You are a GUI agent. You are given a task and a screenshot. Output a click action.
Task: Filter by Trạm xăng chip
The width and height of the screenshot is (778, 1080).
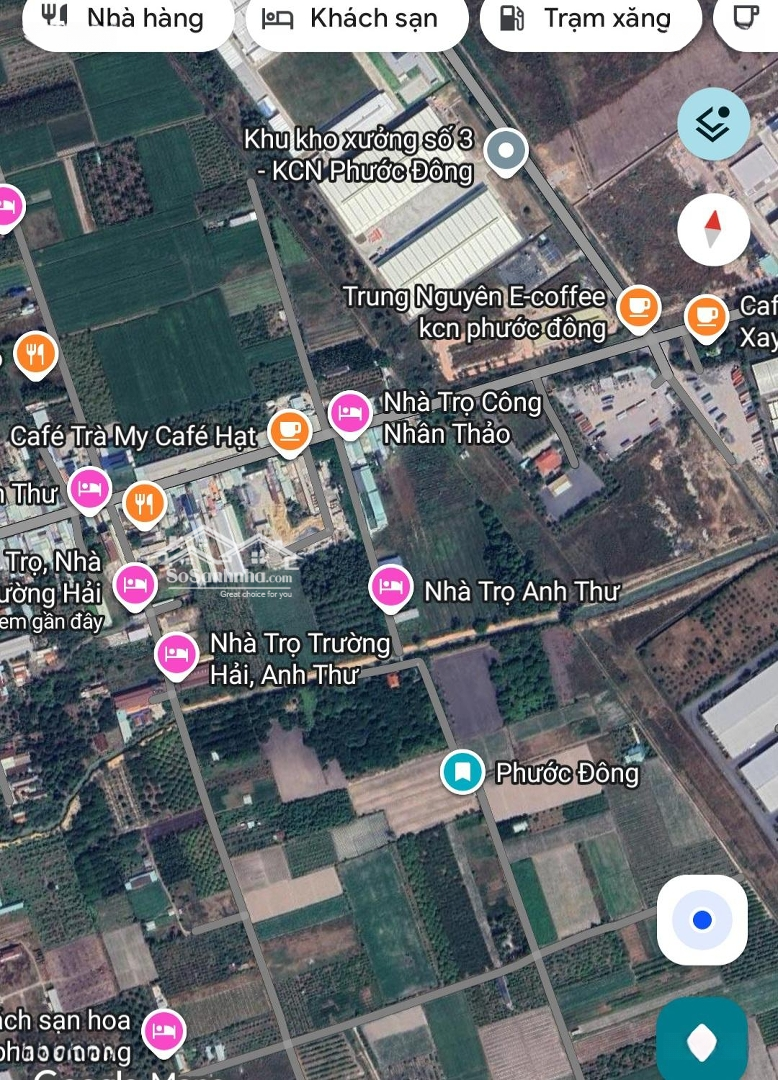[x=588, y=19]
